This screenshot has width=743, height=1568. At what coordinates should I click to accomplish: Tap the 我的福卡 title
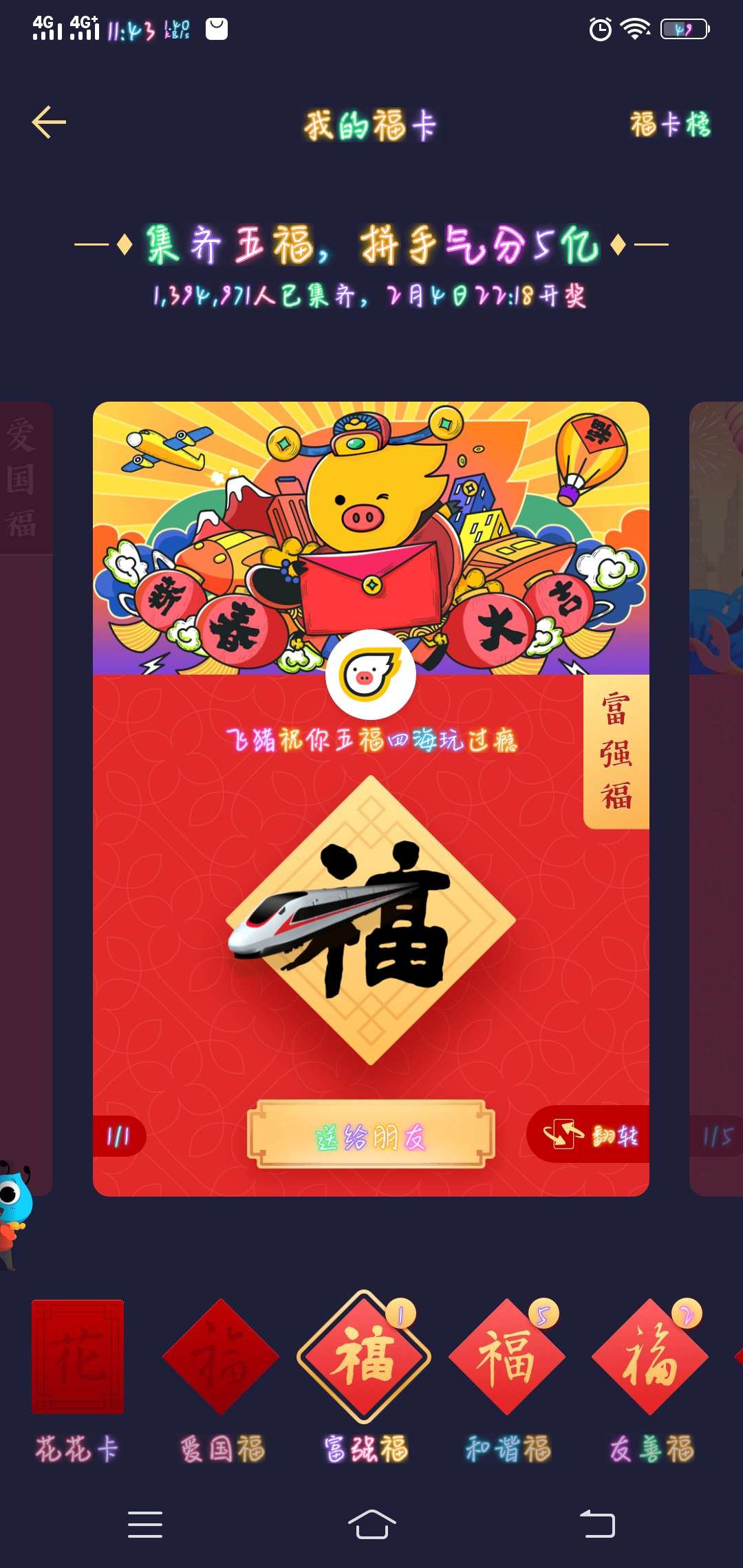370,126
